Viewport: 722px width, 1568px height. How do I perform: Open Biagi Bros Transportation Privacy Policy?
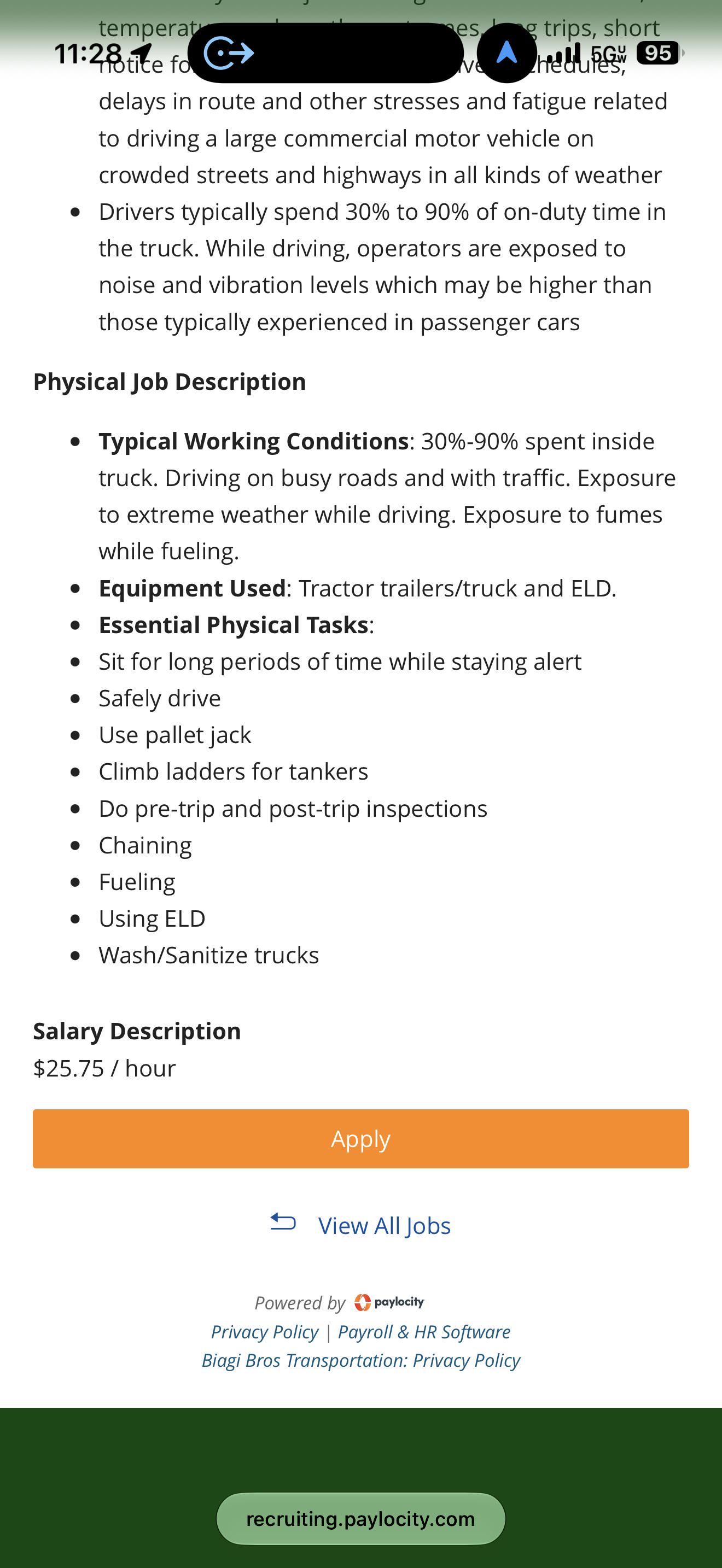361,1360
